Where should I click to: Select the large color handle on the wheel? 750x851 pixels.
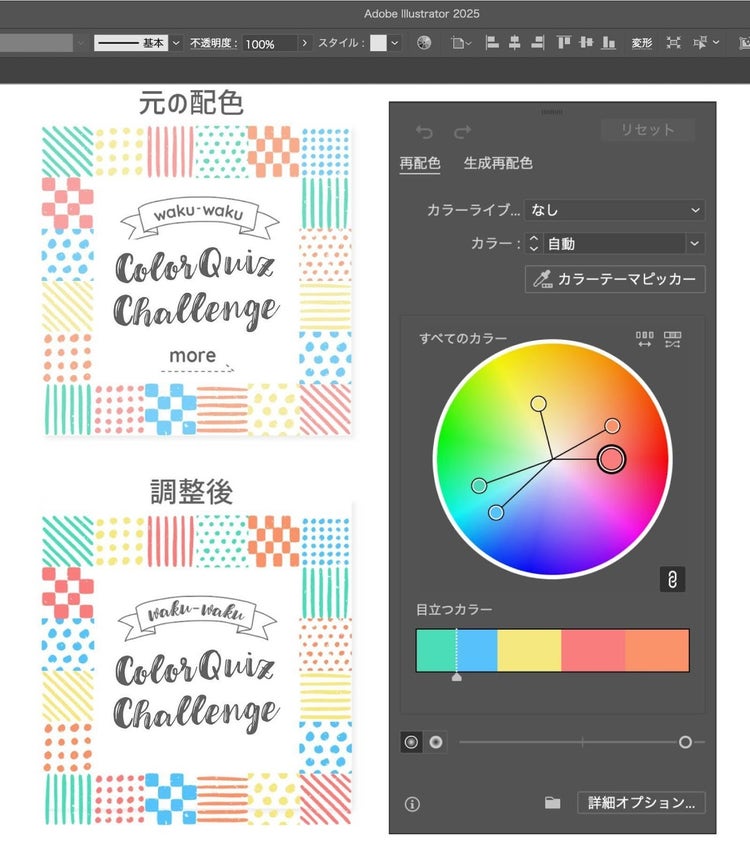(611, 459)
